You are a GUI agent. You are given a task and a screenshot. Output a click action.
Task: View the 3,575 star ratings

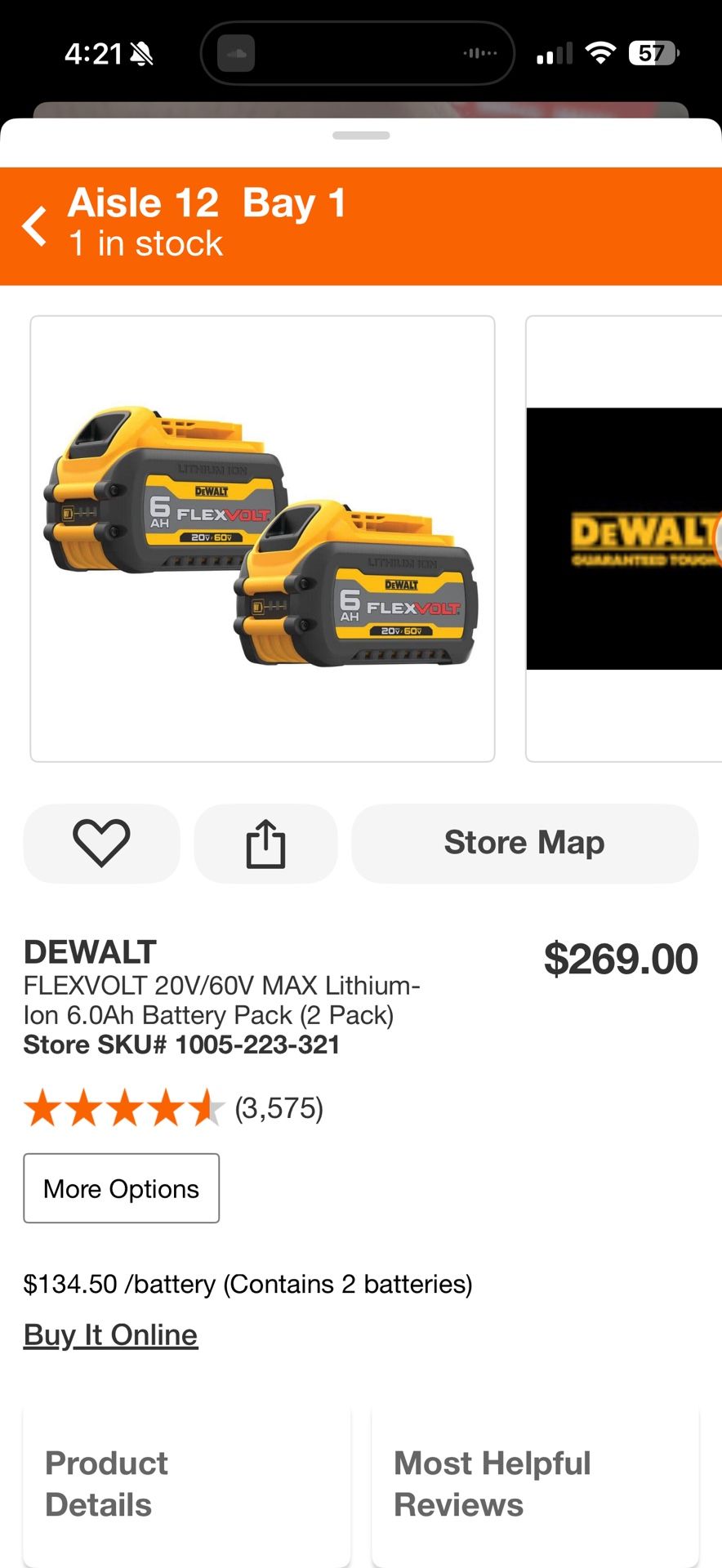[173, 1108]
